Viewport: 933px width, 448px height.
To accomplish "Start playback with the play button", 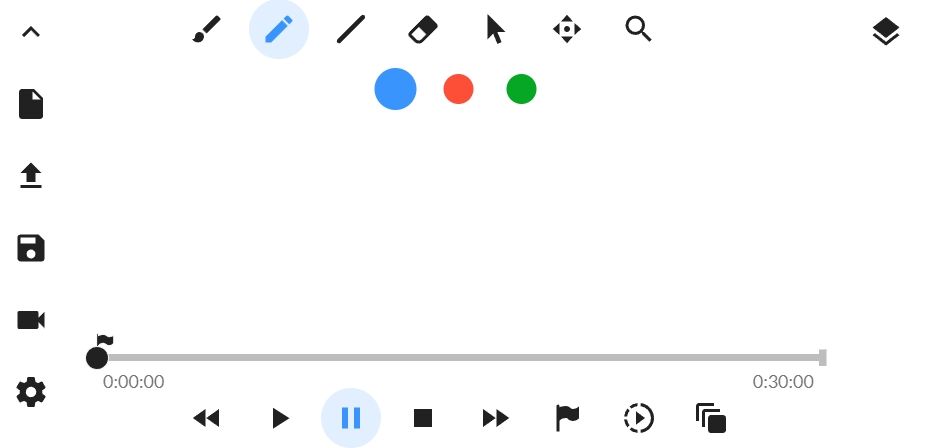I will click(280, 418).
